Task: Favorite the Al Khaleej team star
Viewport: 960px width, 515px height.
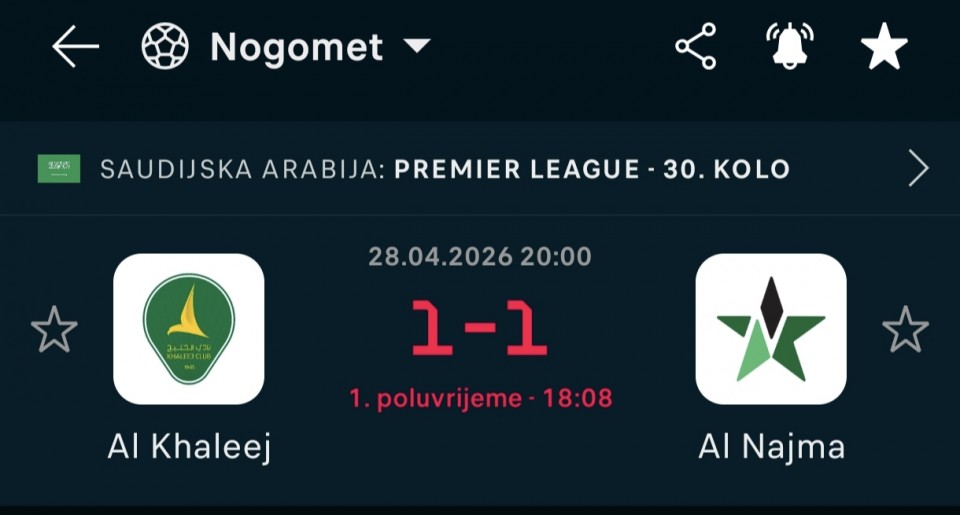Action: click(54, 330)
